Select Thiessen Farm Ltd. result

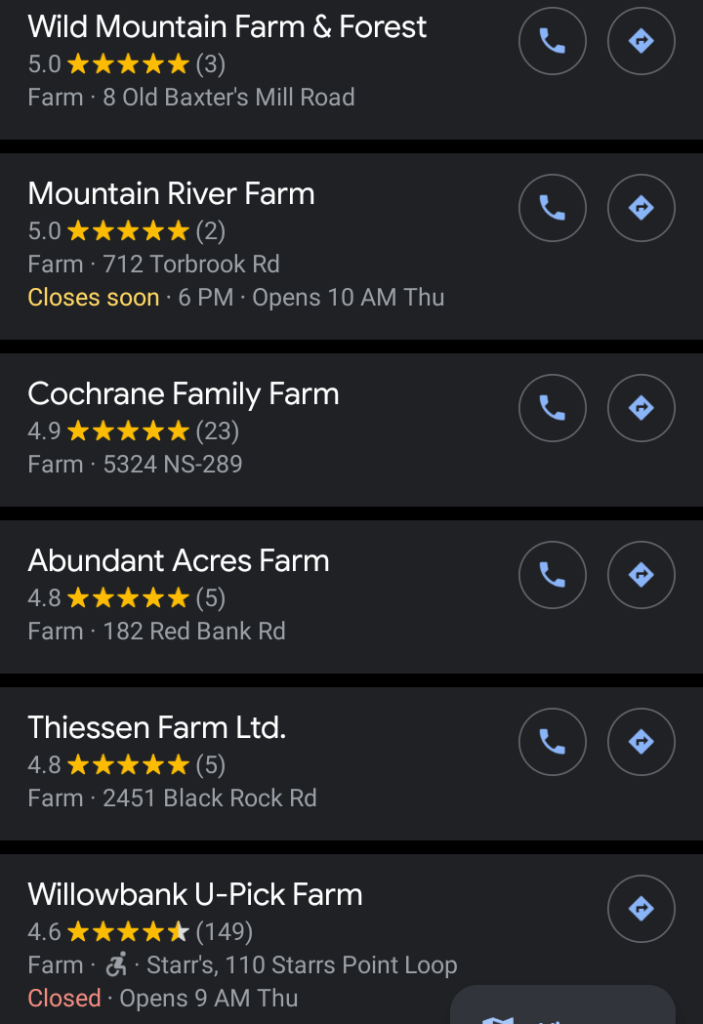coord(157,728)
